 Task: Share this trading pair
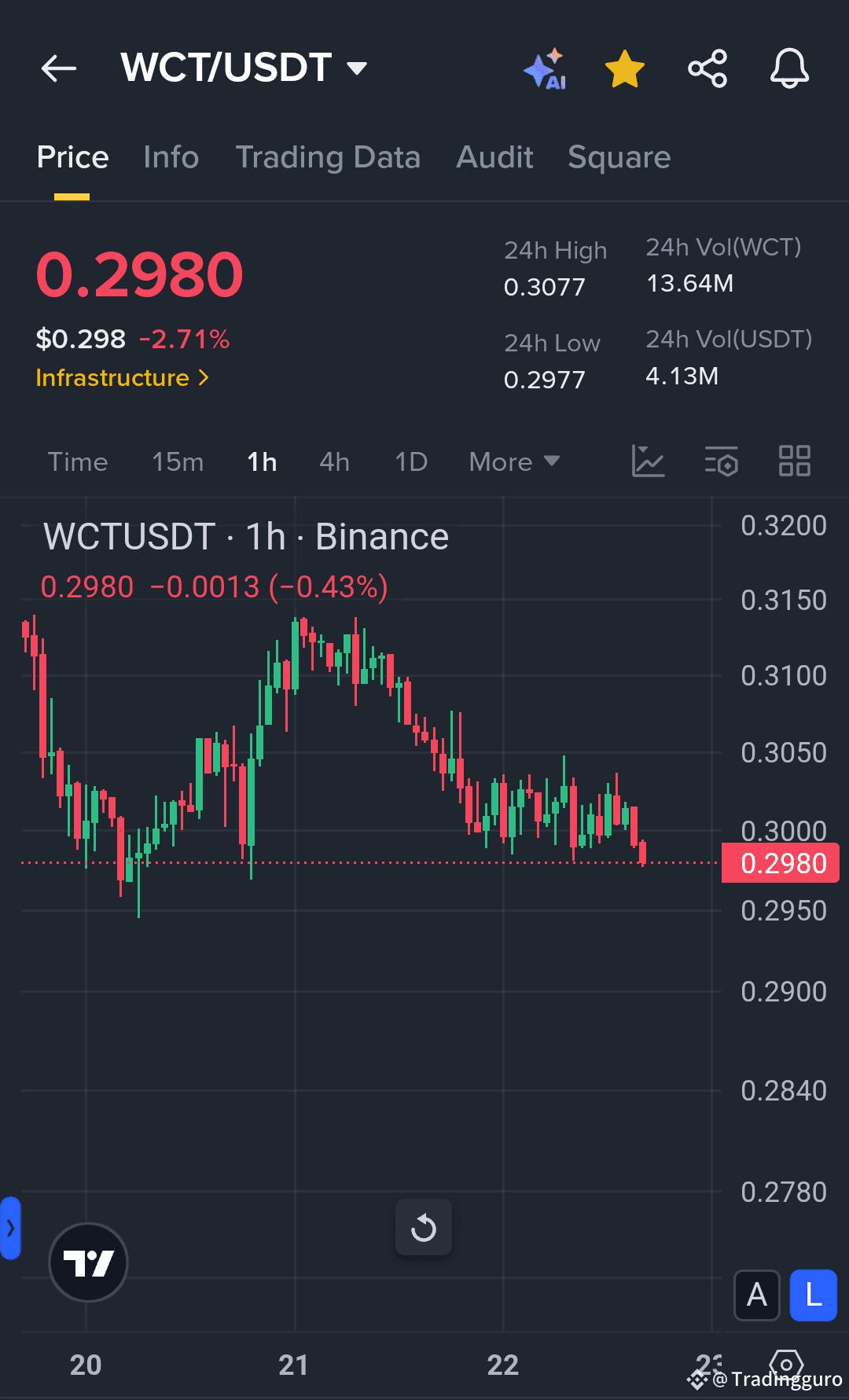click(707, 68)
